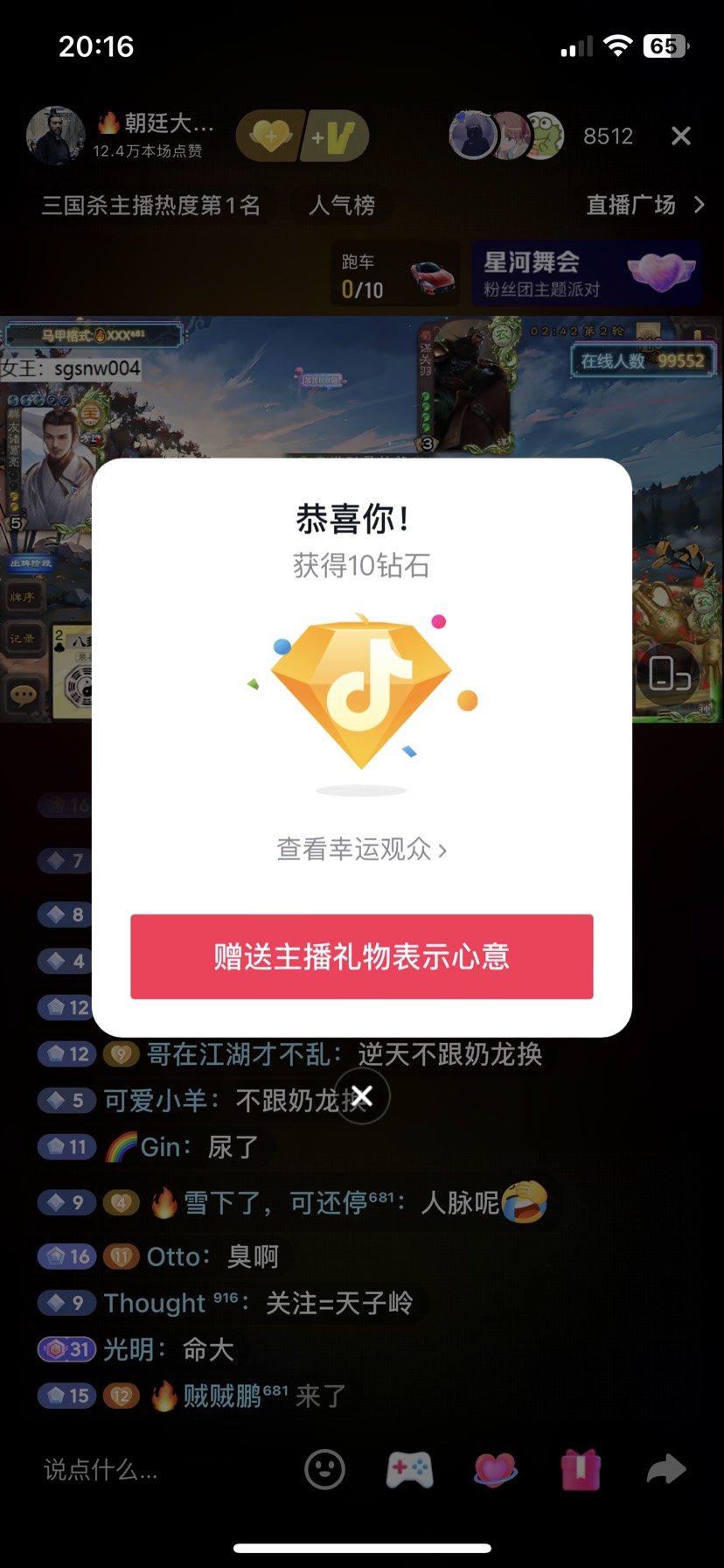Follow the streamer with +V button

pos(336,136)
